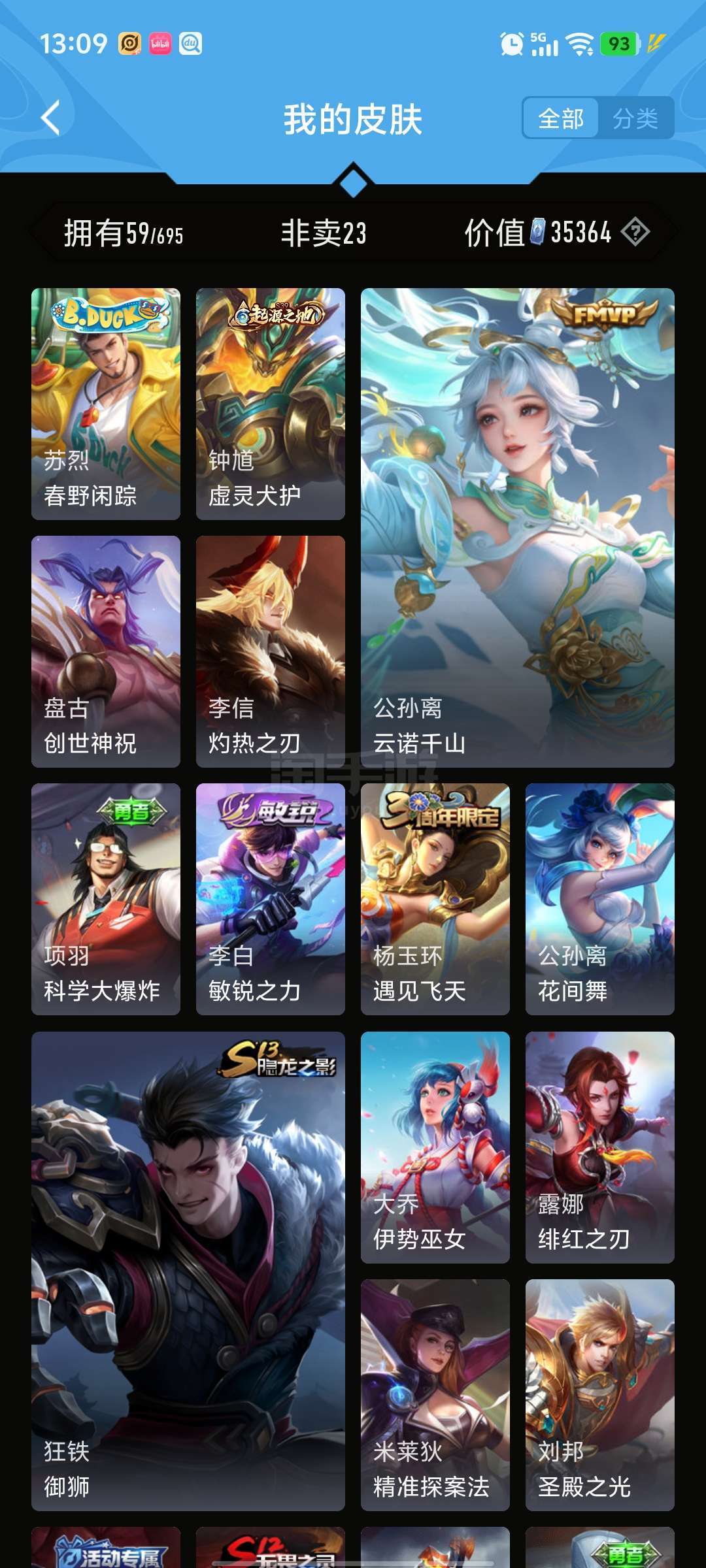View 李白 敏锐之力 skin

(271, 899)
